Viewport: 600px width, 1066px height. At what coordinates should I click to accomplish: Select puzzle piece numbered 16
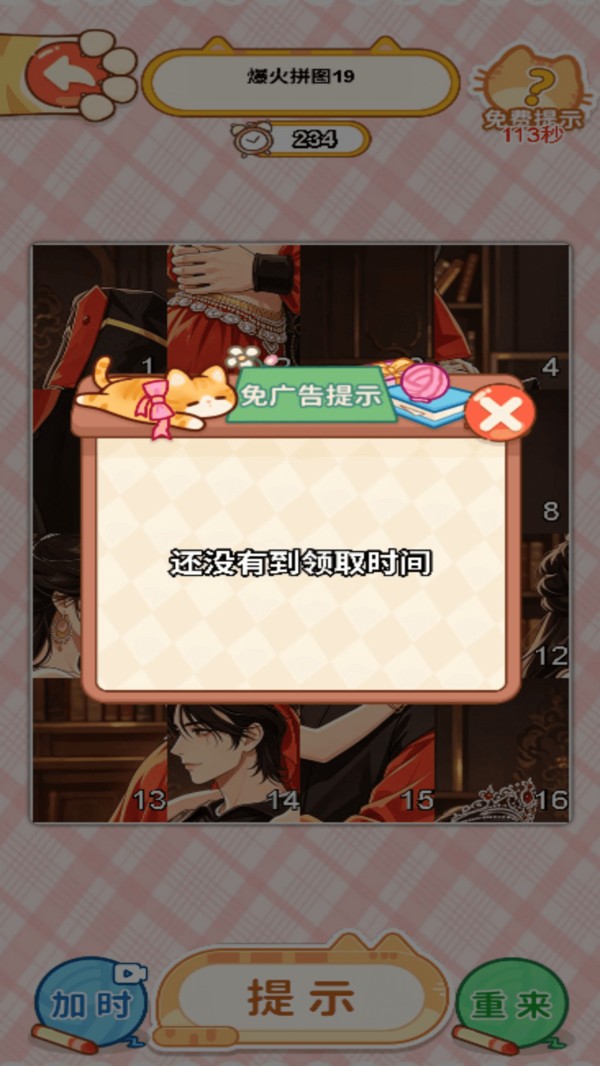(501, 751)
